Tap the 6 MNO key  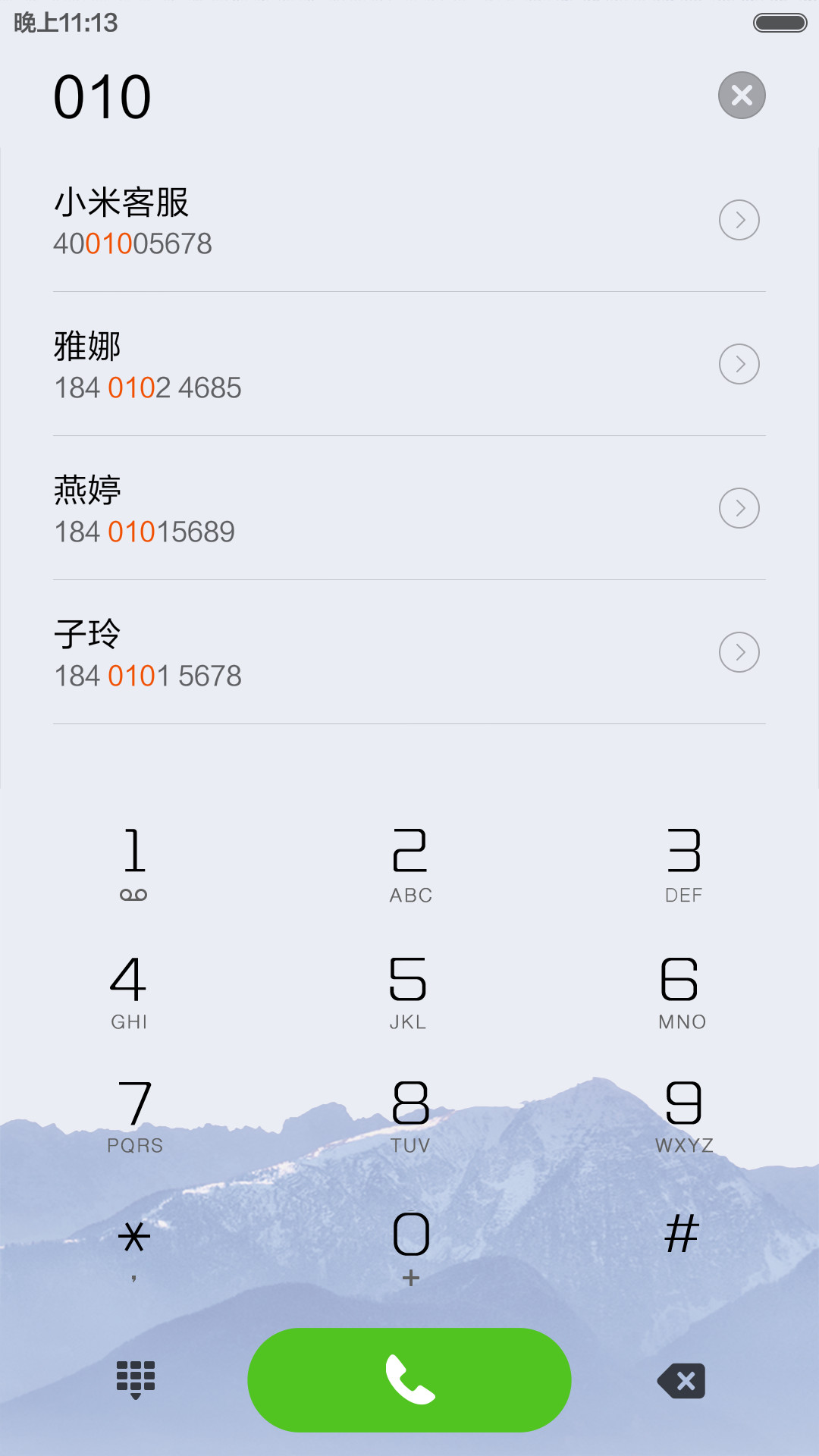tap(682, 992)
